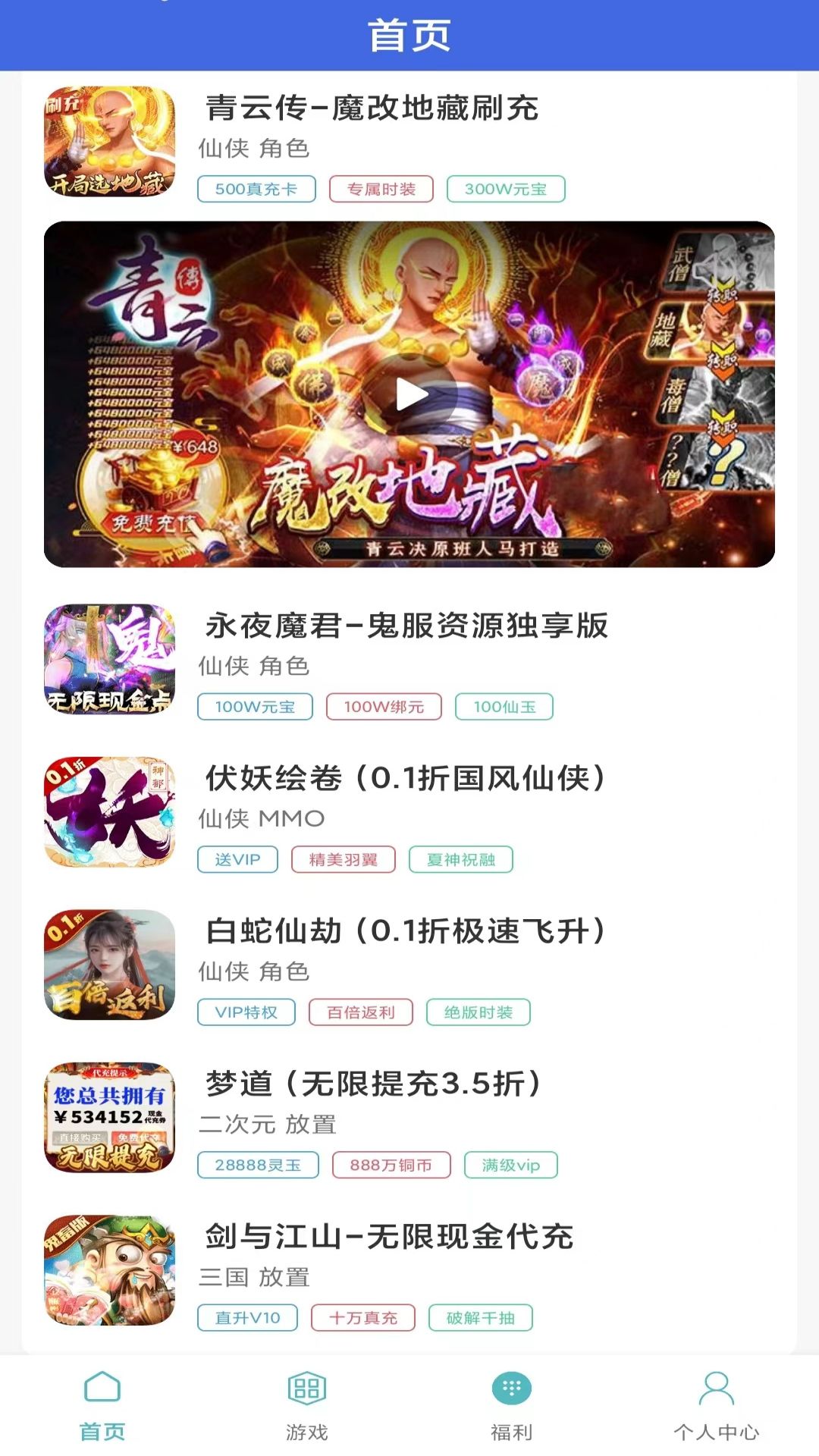Open 剑与江山-无限现金代充 game
The width and height of the screenshot is (819, 1456).
[x=389, y=1237]
